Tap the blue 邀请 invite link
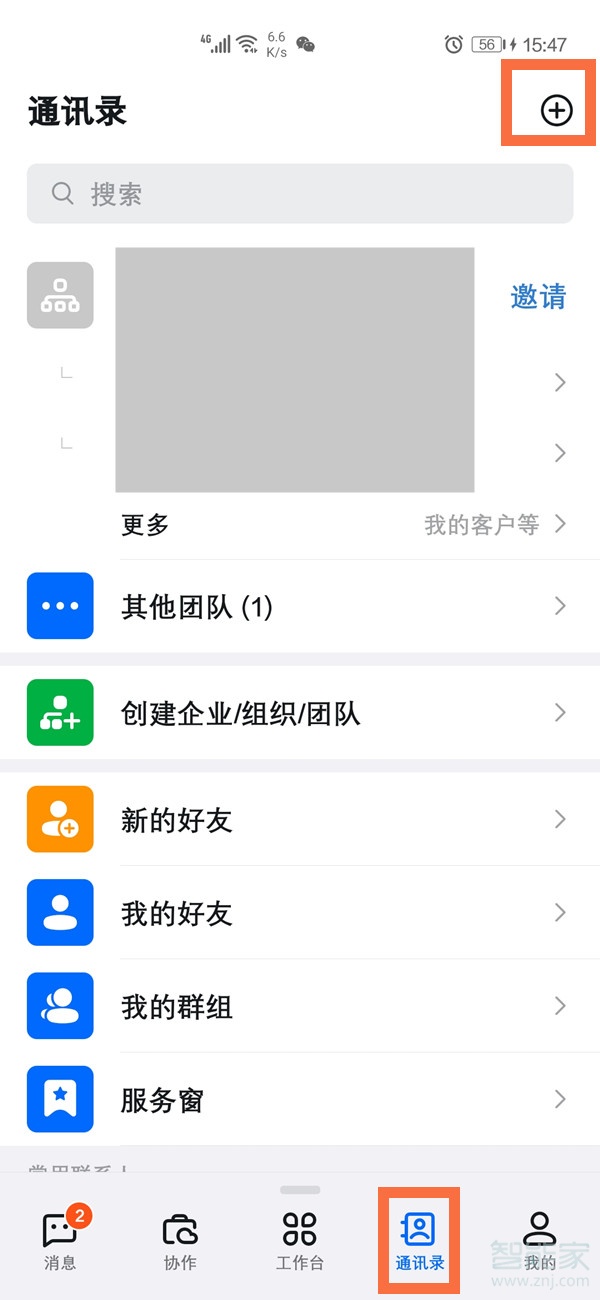The image size is (600, 1300). tap(538, 296)
